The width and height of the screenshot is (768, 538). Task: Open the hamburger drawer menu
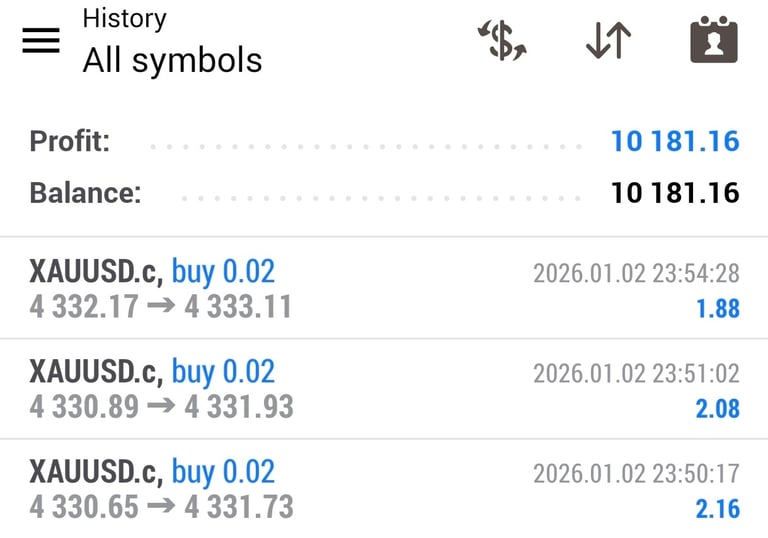(x=41, y=41)
